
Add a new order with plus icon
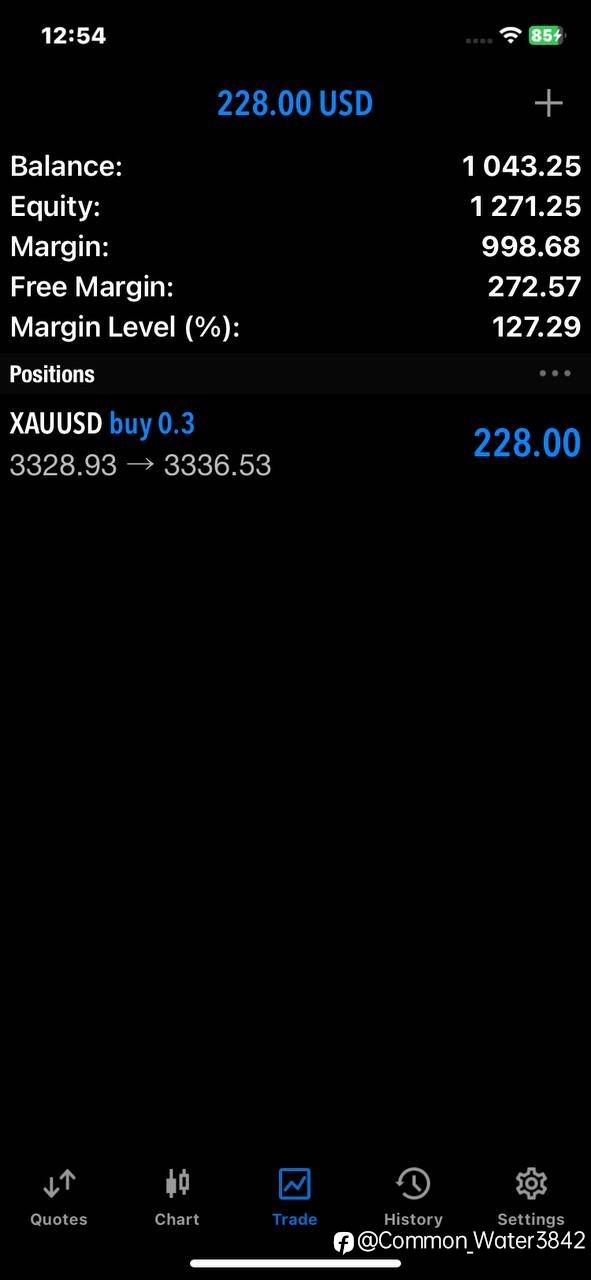coord(548,103)
